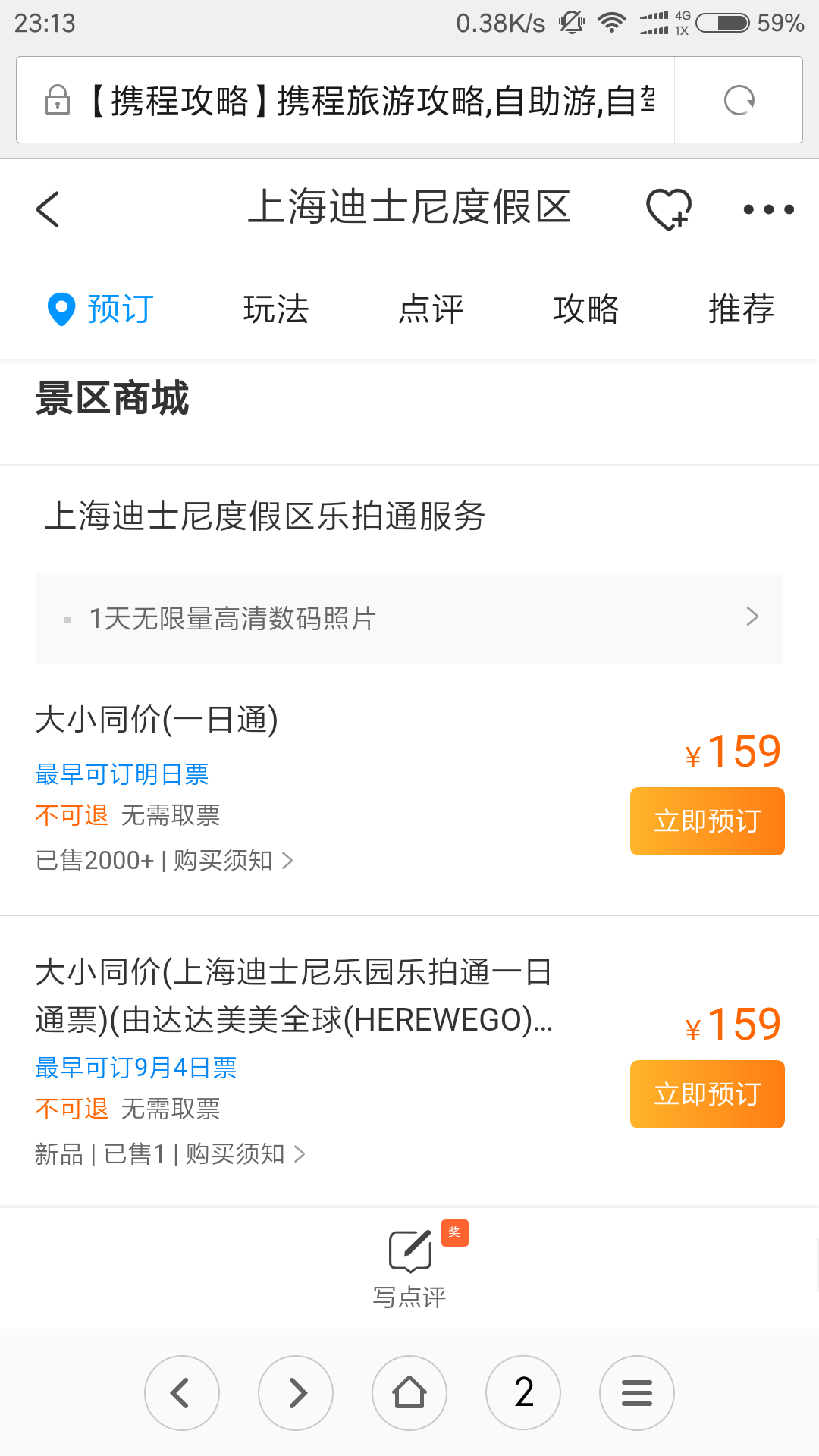Expand 1天无限量高清数码照片 details
Screen dimensions: 819x1456
(x=409, y=619)
